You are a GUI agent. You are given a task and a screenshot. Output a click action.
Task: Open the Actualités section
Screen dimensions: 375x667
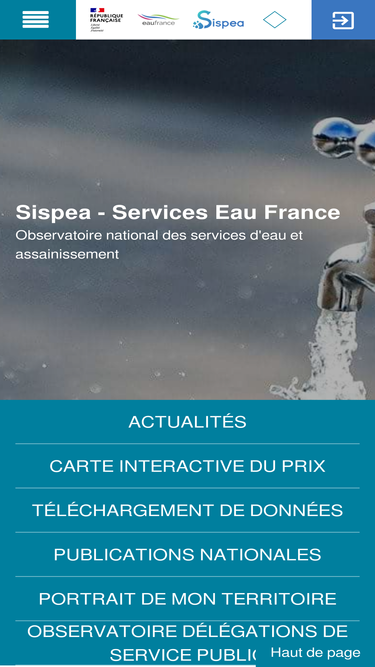click(x=188, y=422)
